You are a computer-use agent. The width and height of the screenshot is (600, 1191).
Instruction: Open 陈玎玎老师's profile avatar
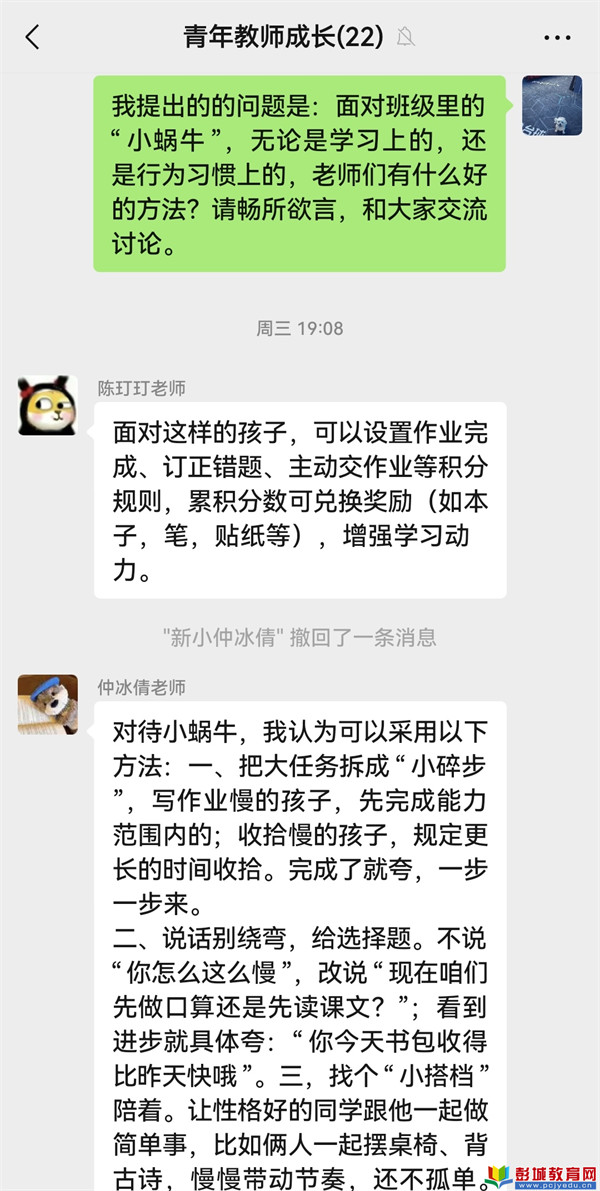47,405
